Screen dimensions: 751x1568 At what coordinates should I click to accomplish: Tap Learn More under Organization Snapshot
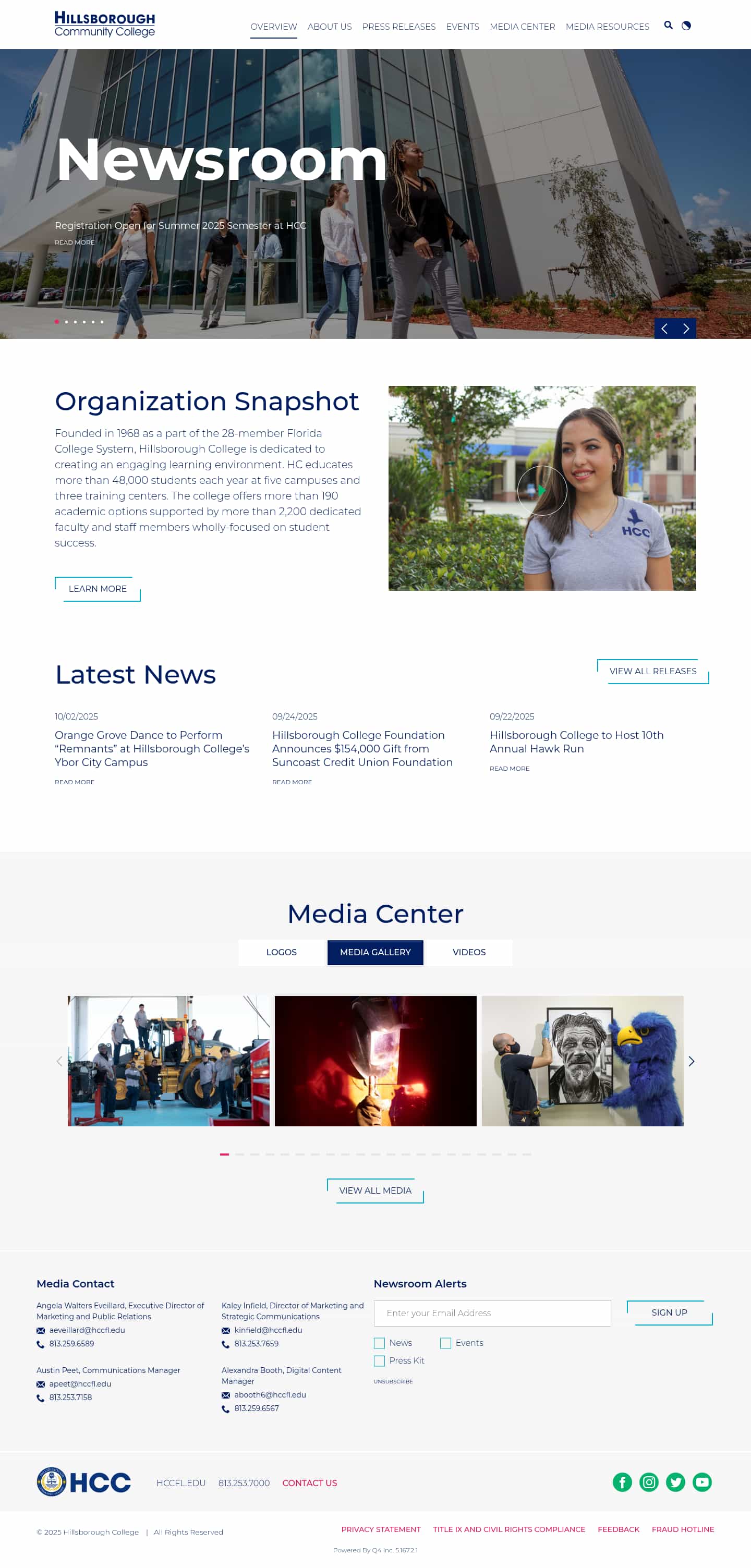(x=98, y=589)
